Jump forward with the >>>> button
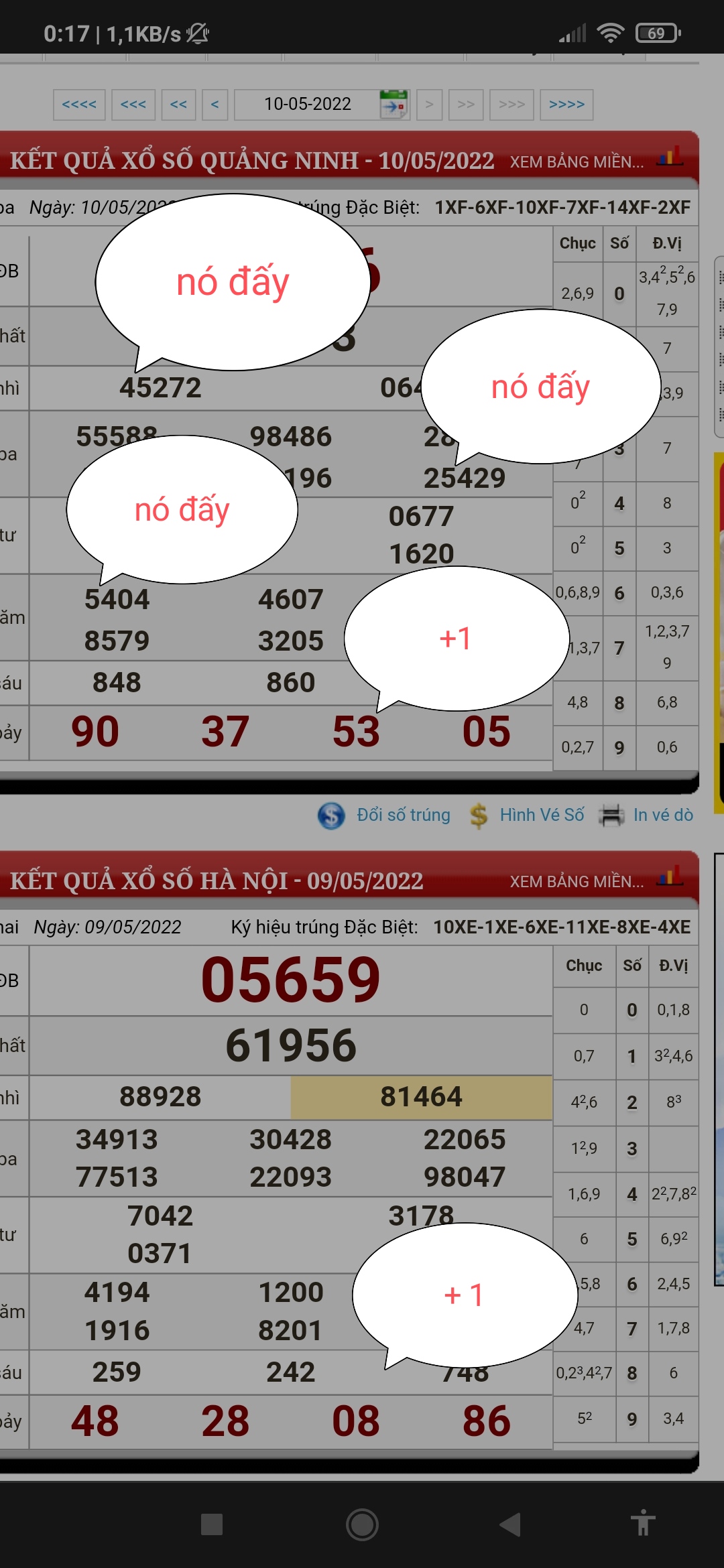 [x=566, y=105]
